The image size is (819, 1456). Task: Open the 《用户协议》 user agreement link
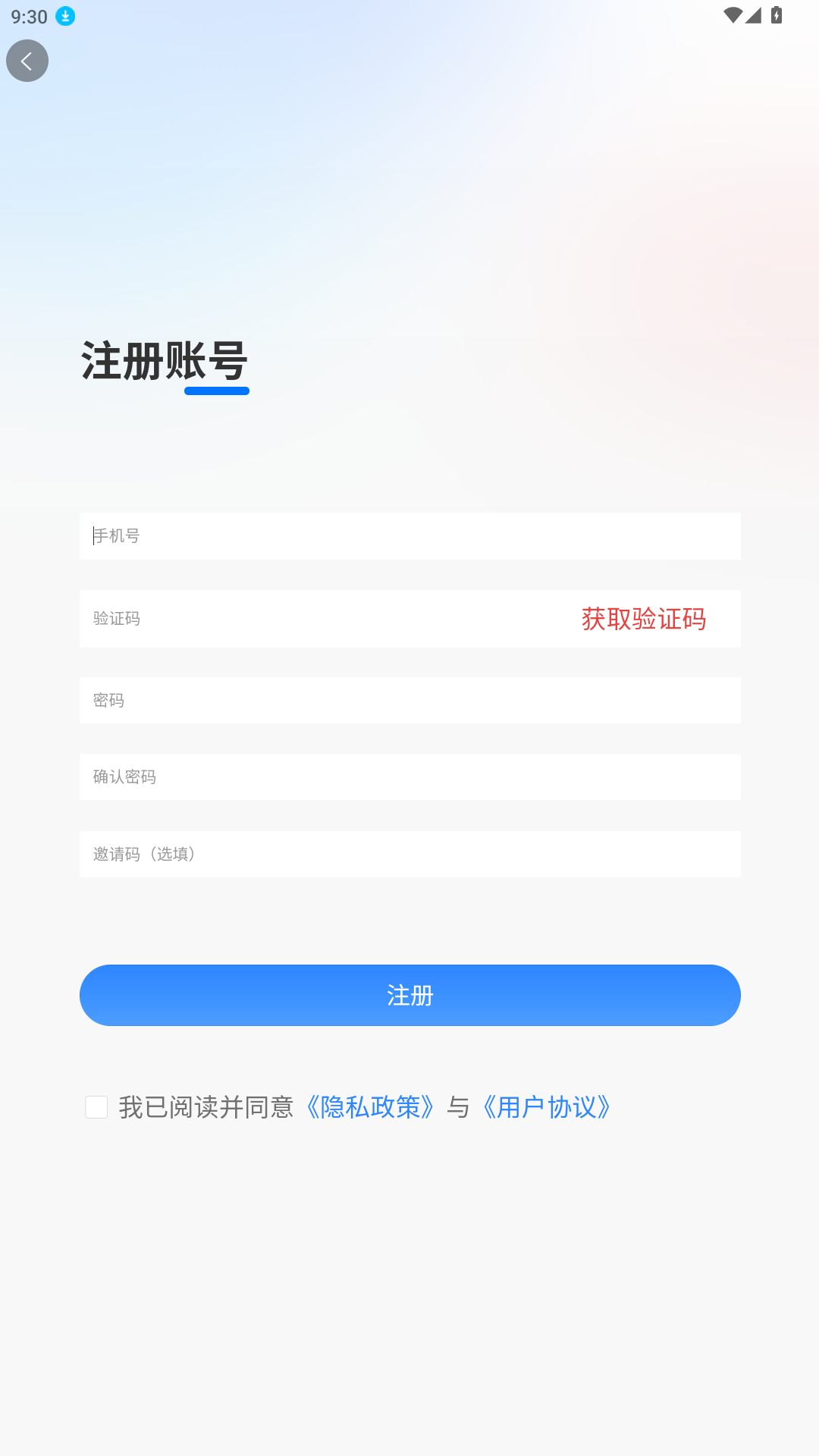click(x=547, y=1107)
